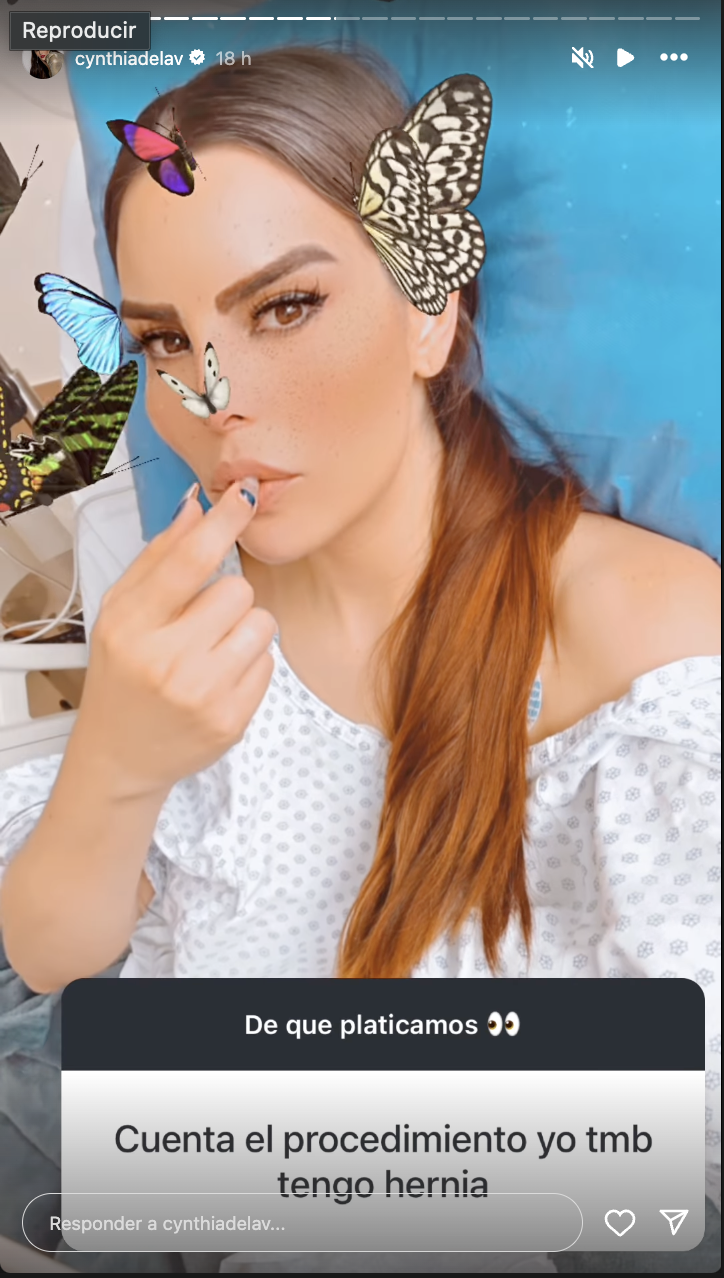Tap cynthiadelav's profile picture
The image size is (724, 1278).
point(44,60)
